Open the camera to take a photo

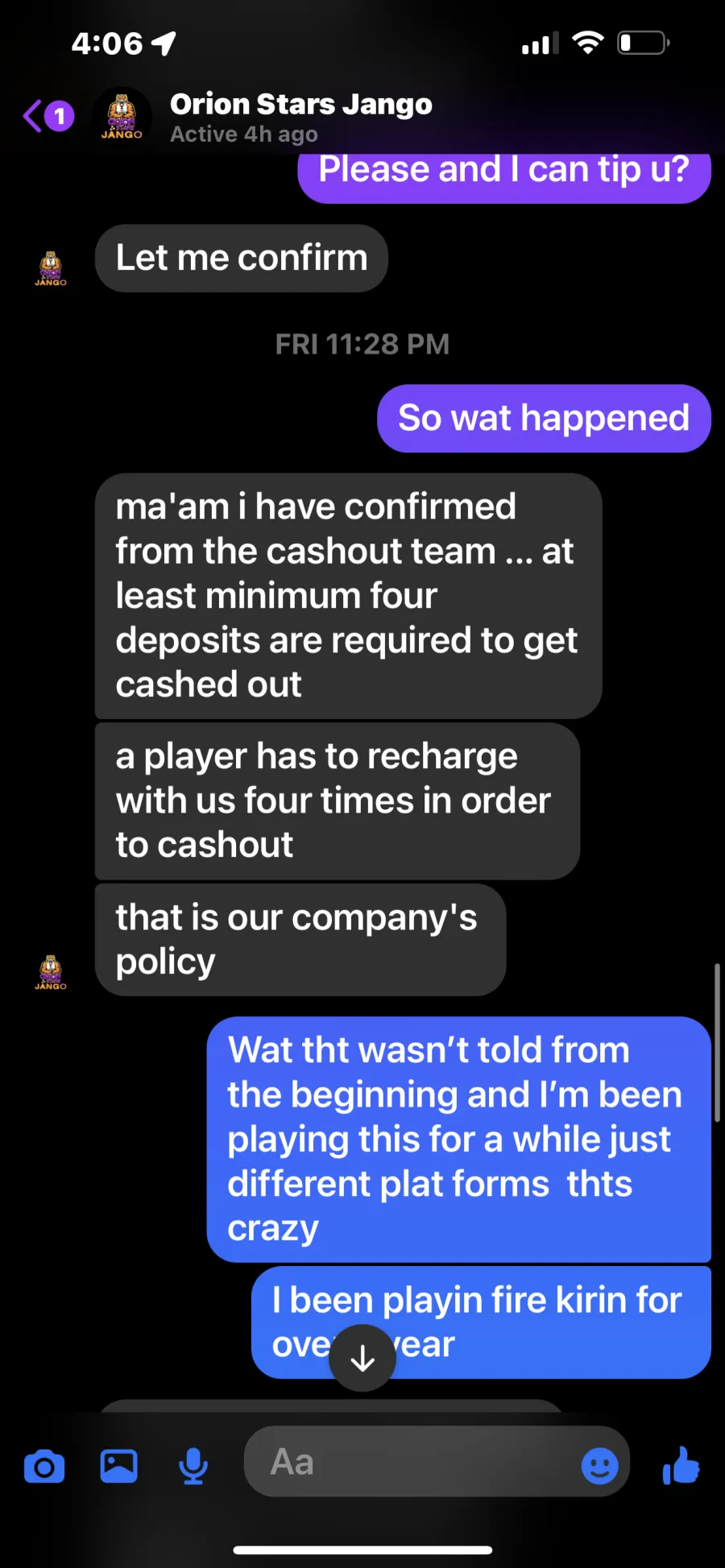tap(44, 1467)
